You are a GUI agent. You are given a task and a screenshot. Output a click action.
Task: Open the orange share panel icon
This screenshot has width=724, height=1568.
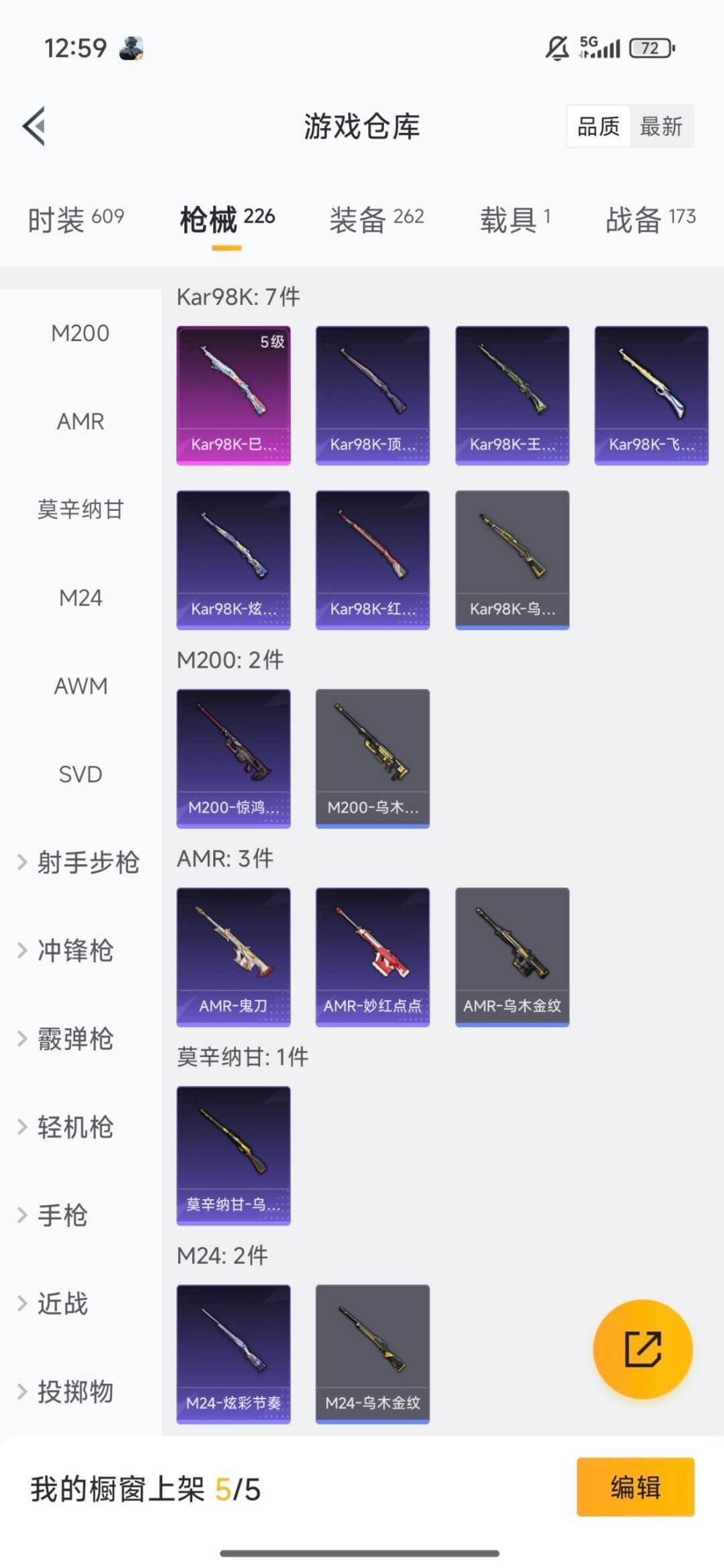(x=642, y=1349)
